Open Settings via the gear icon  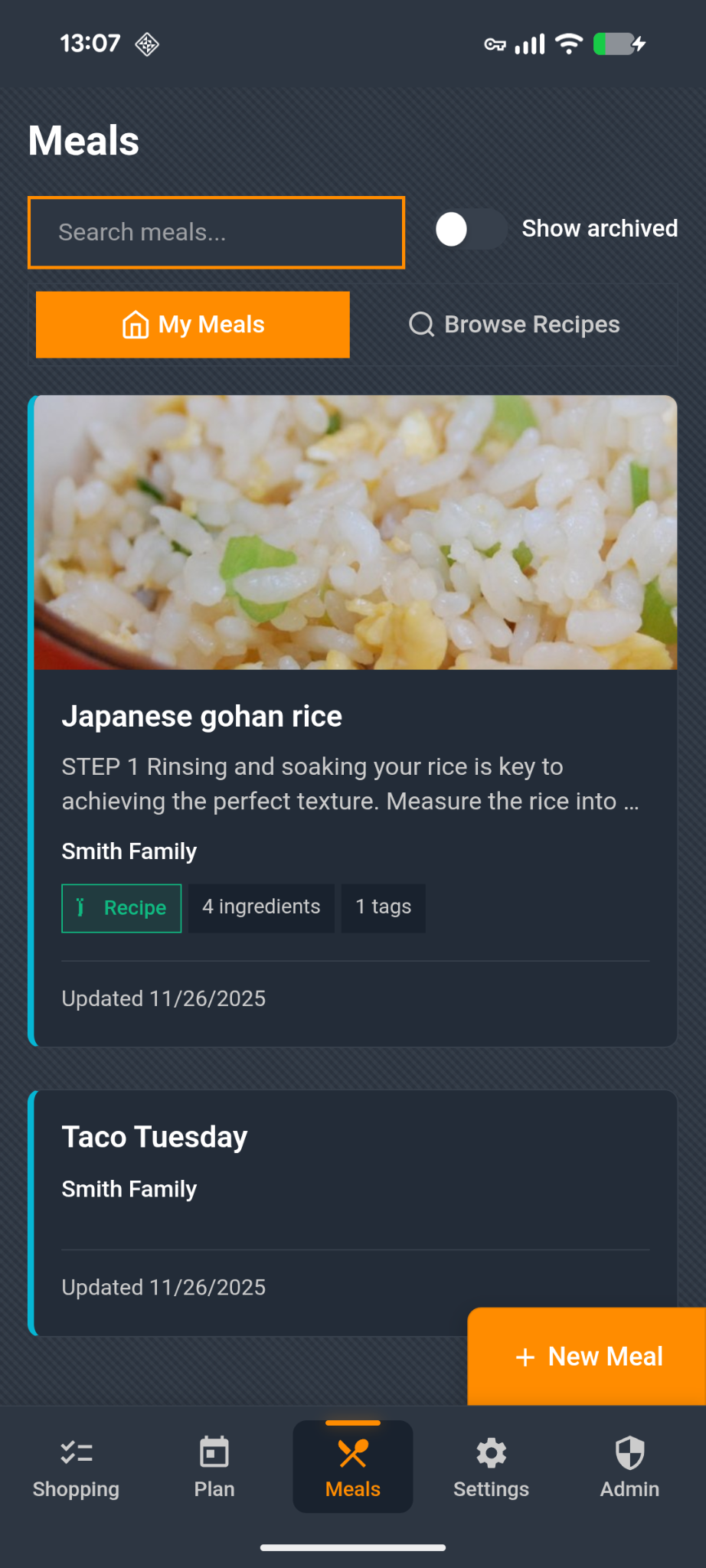pos(491,1451)
